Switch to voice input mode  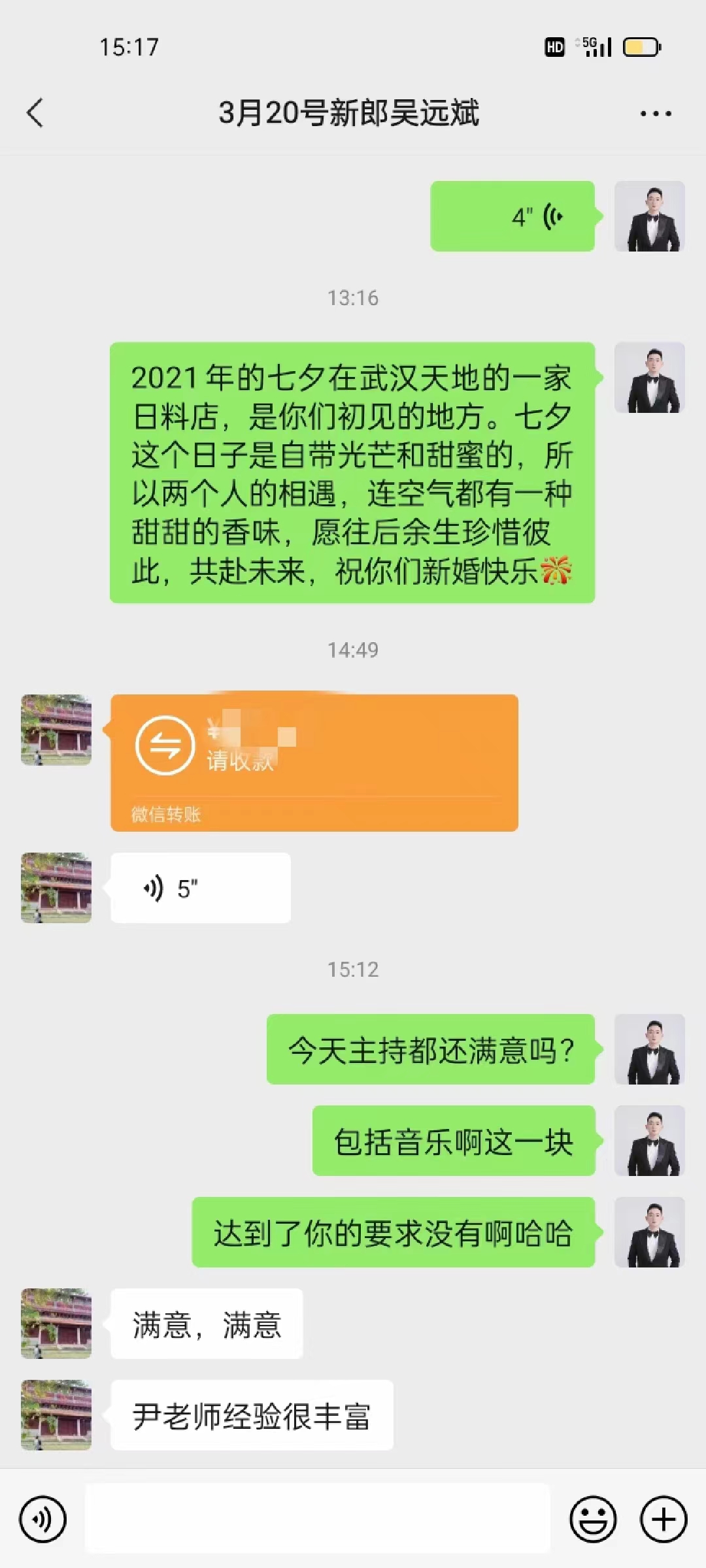coord(43,1520)
